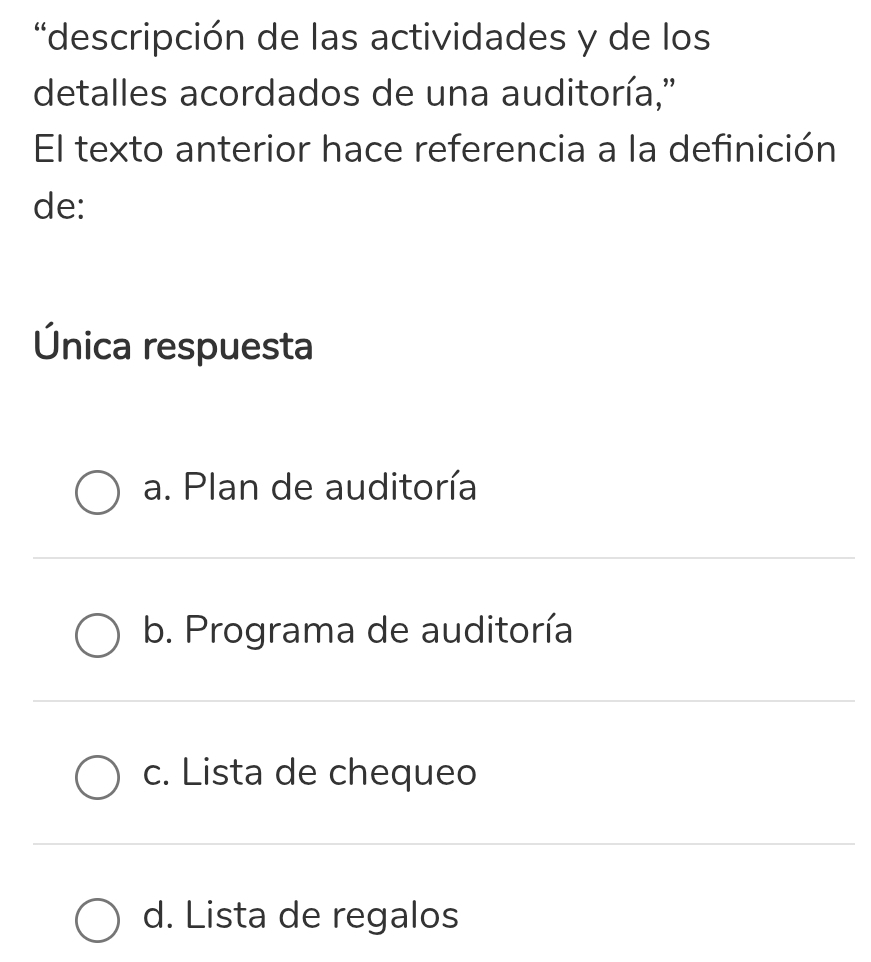The width and height of the screenshot is (871, 962).
Task: Mark option d. Lista de regalos
Action: coord(97,919)
